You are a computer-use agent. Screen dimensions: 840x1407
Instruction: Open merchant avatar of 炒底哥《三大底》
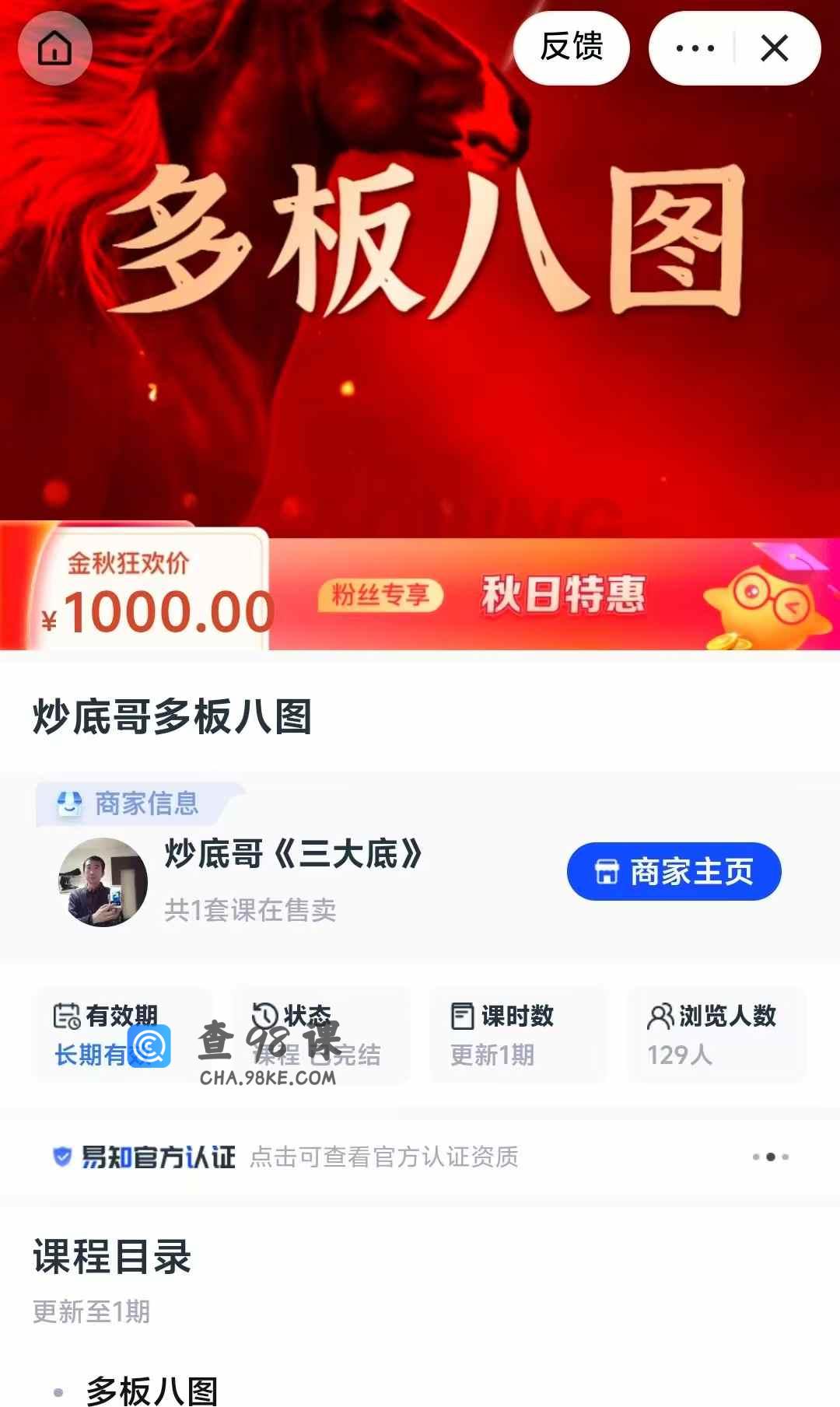[x=103, y=882]
